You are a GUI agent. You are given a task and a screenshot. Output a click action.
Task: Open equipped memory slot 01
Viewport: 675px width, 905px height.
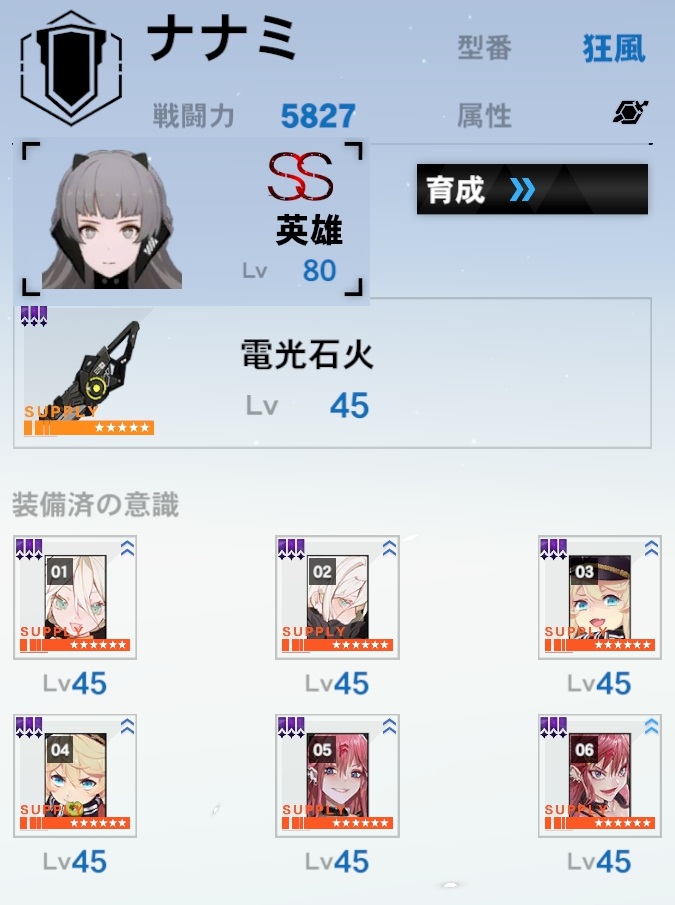pos(75,597)
